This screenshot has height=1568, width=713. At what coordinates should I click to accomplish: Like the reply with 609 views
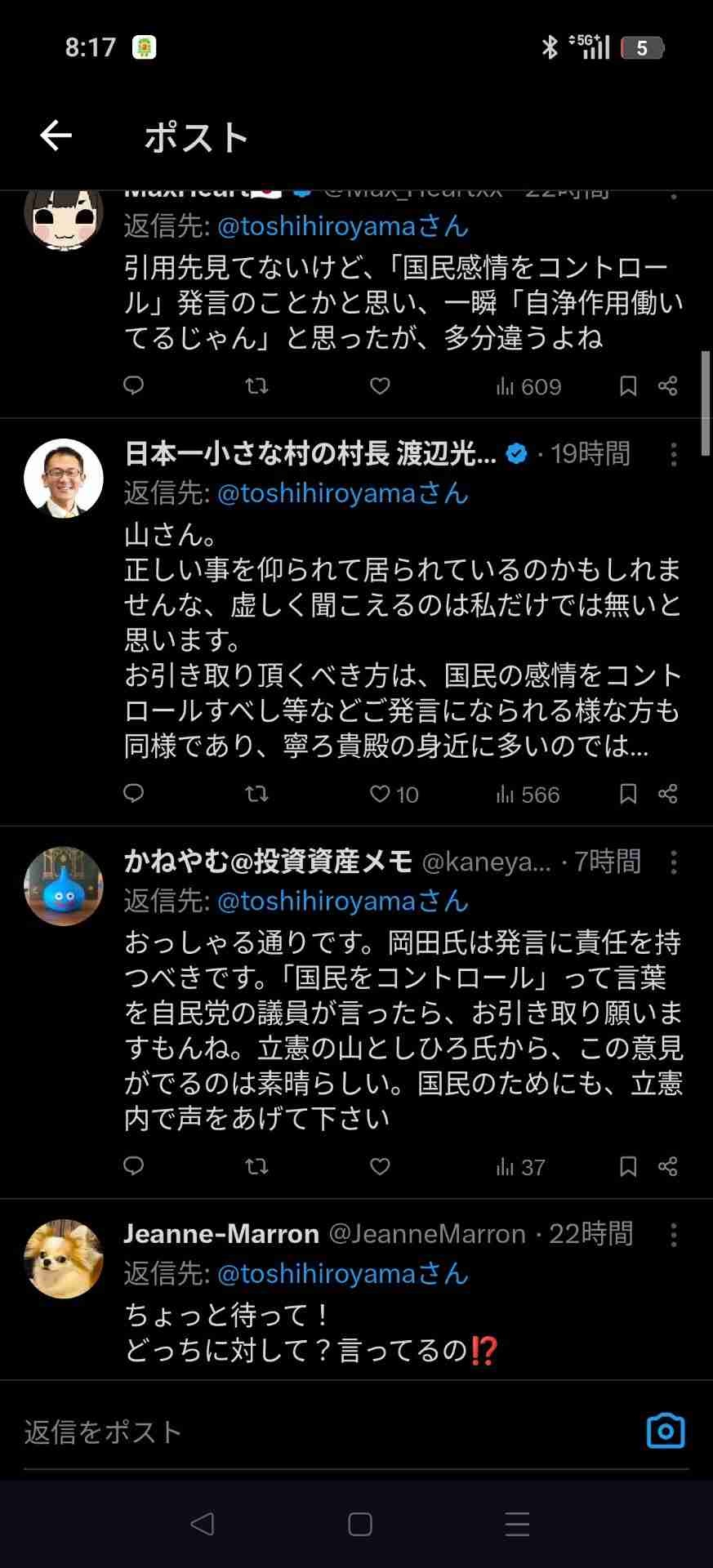pyautogui.click(x=381, y=385)
